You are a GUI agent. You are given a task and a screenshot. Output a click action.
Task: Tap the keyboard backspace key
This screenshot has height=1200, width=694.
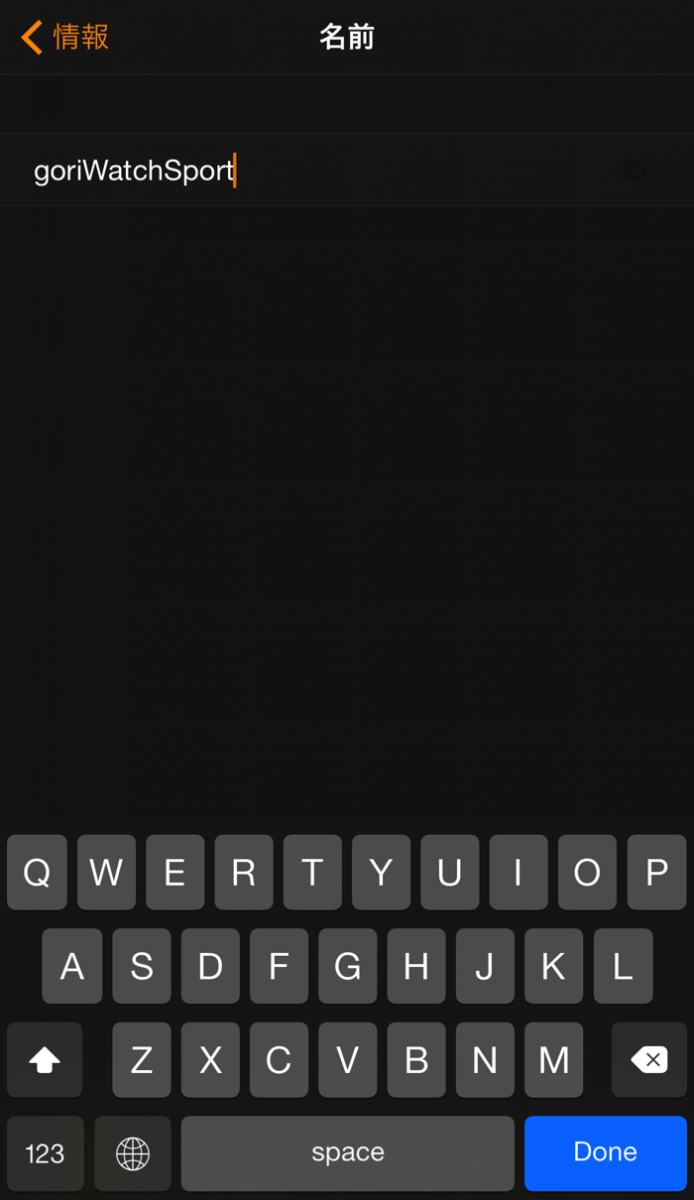[x=649, y=1060]
